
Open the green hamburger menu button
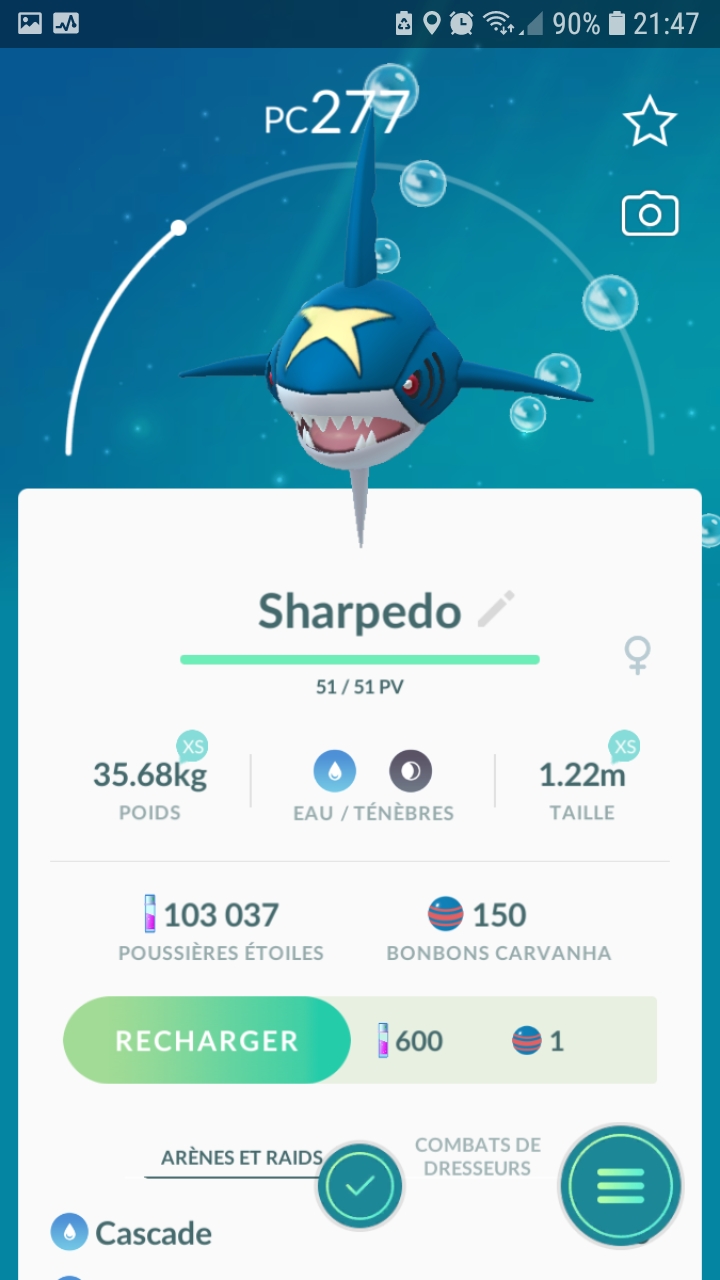click(x=620, y=1186)
